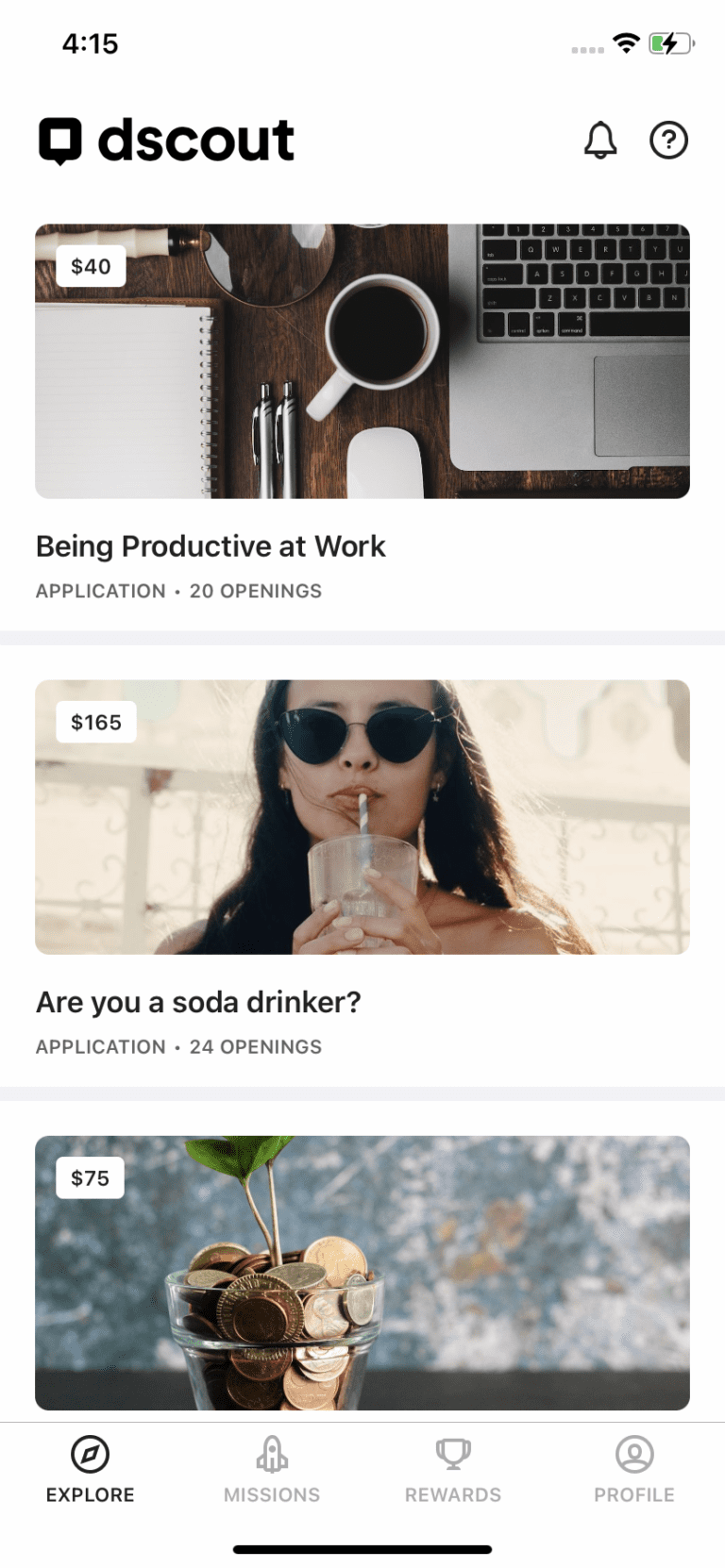Open the help question mark icon
Image resolution: width=725 pixels, height=1568 pixels.
(668, 140)
